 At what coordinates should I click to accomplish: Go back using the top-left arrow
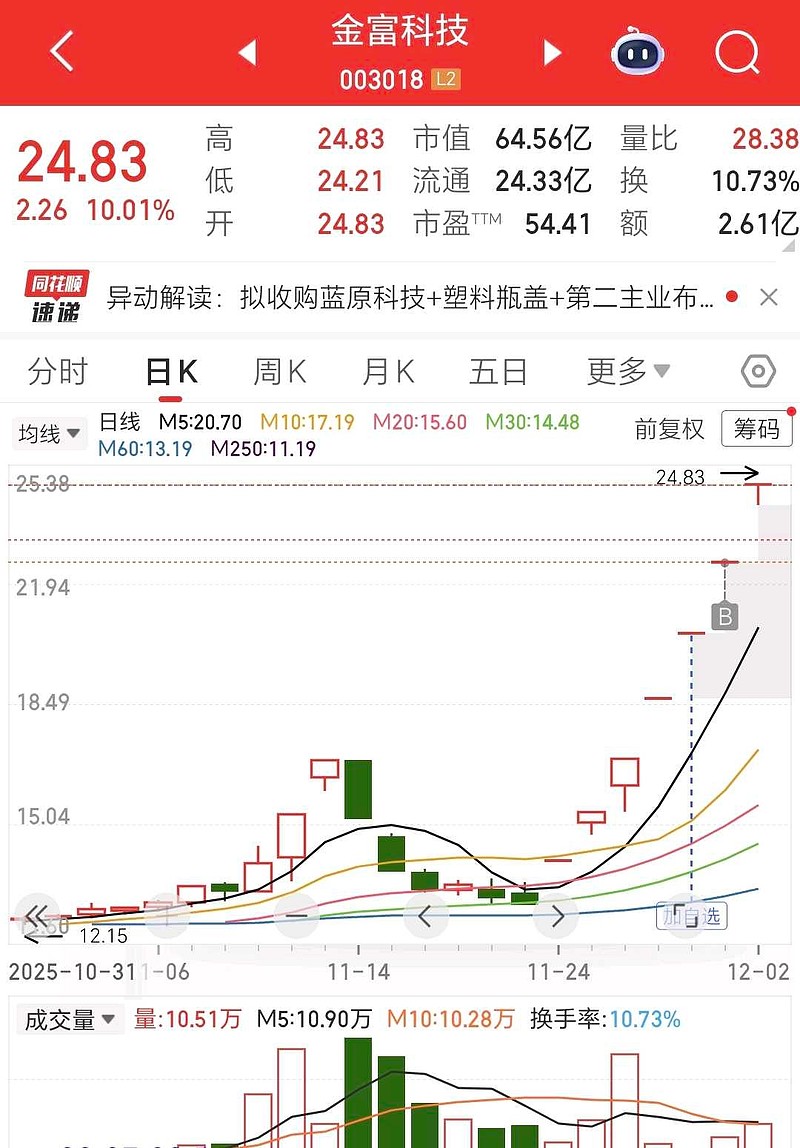62,51
